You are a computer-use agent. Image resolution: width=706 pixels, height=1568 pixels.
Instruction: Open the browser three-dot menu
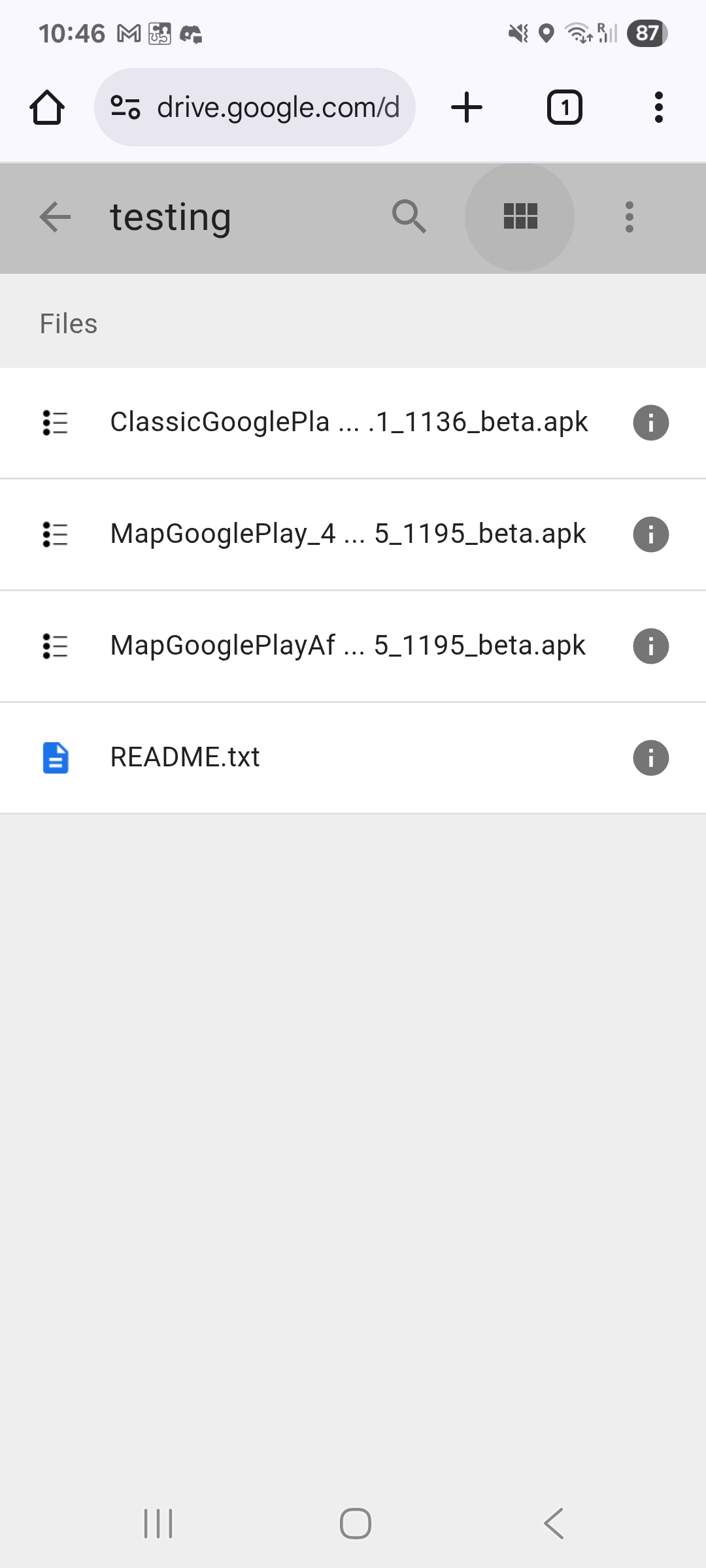point(658,108)
